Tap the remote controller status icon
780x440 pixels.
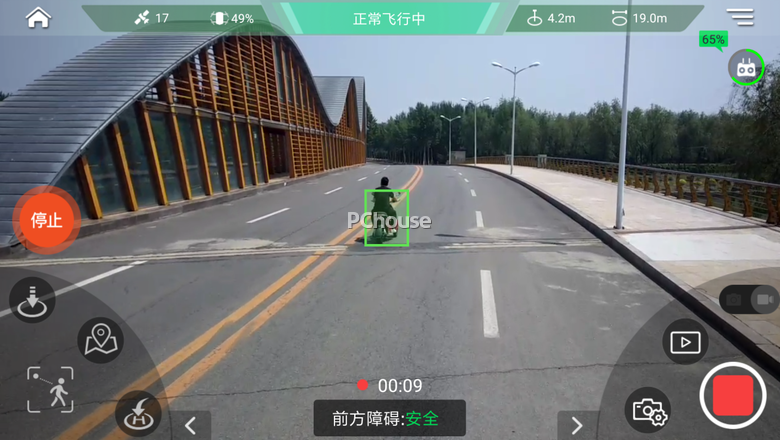pyautogui.click(x=745, y=68)
